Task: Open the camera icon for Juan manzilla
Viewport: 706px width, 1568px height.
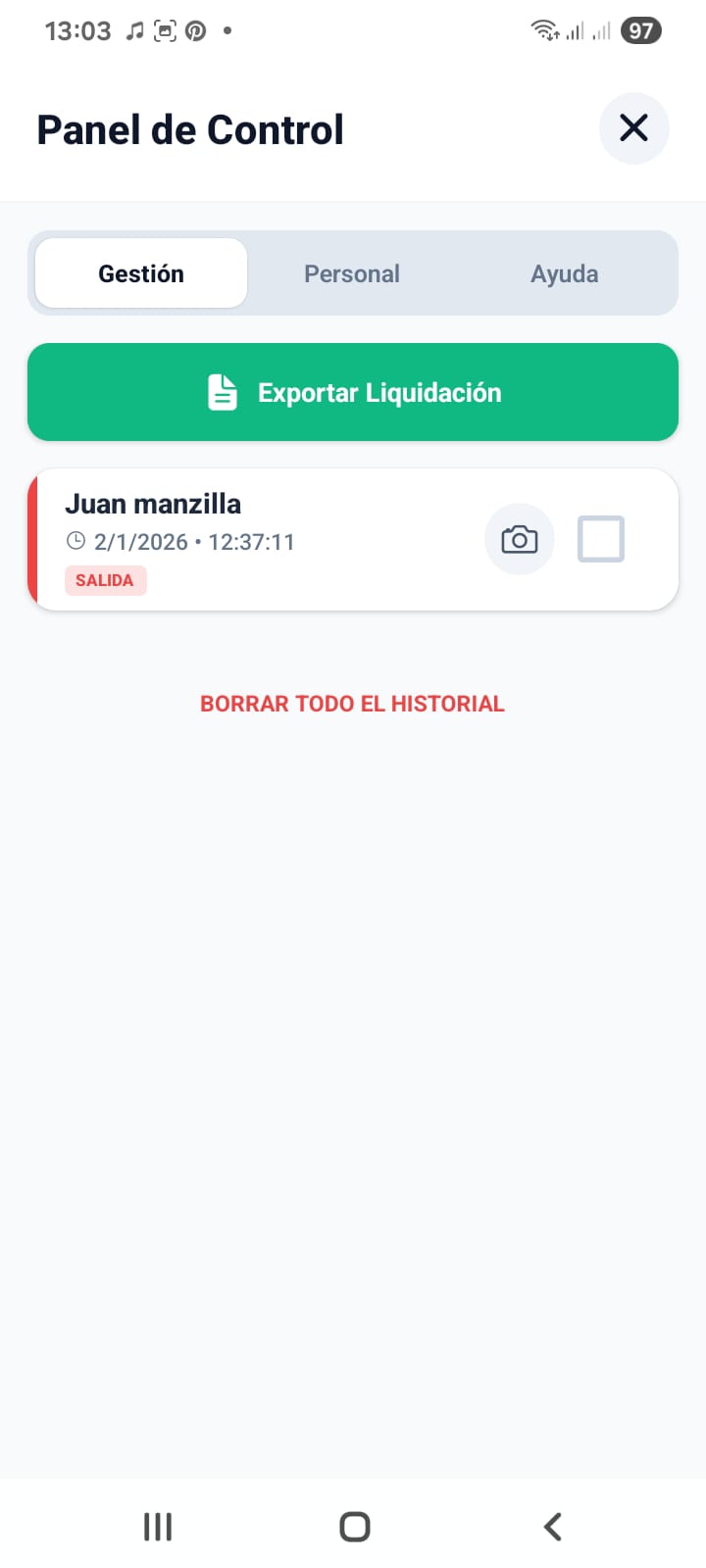Action: point(520,539)
